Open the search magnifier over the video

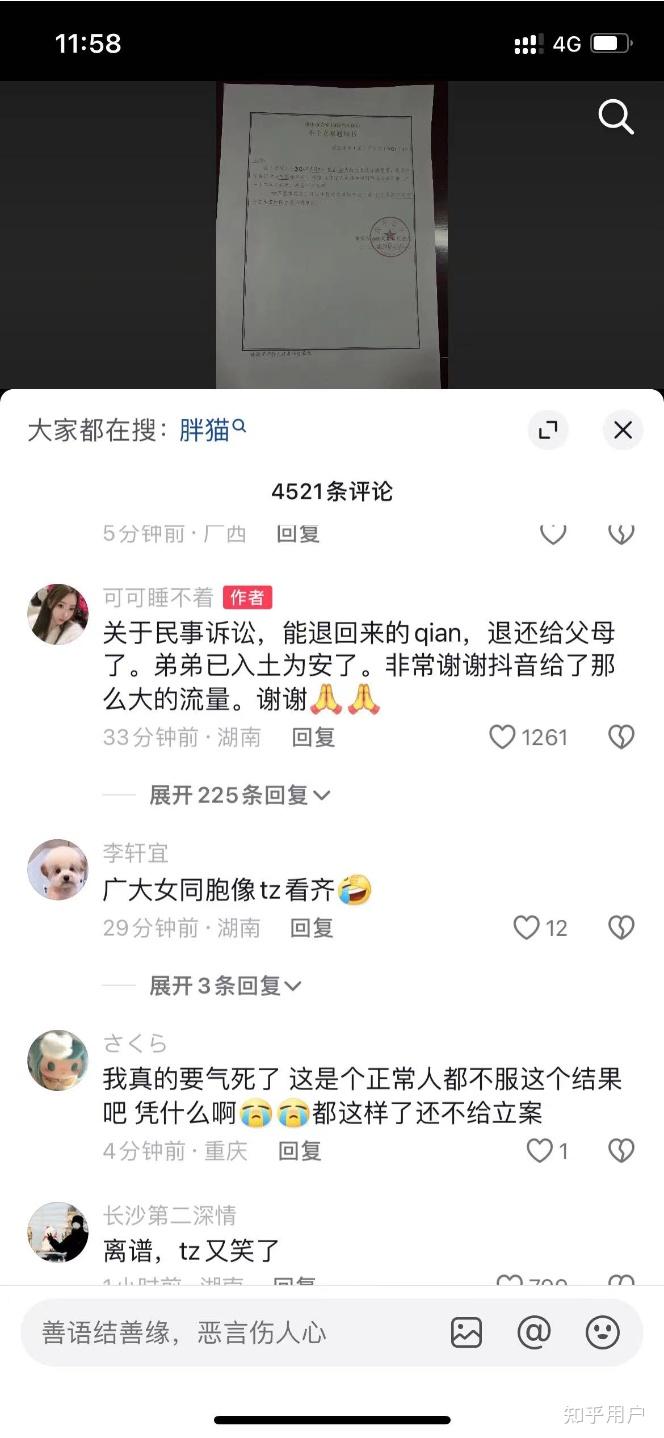[616, 117]
